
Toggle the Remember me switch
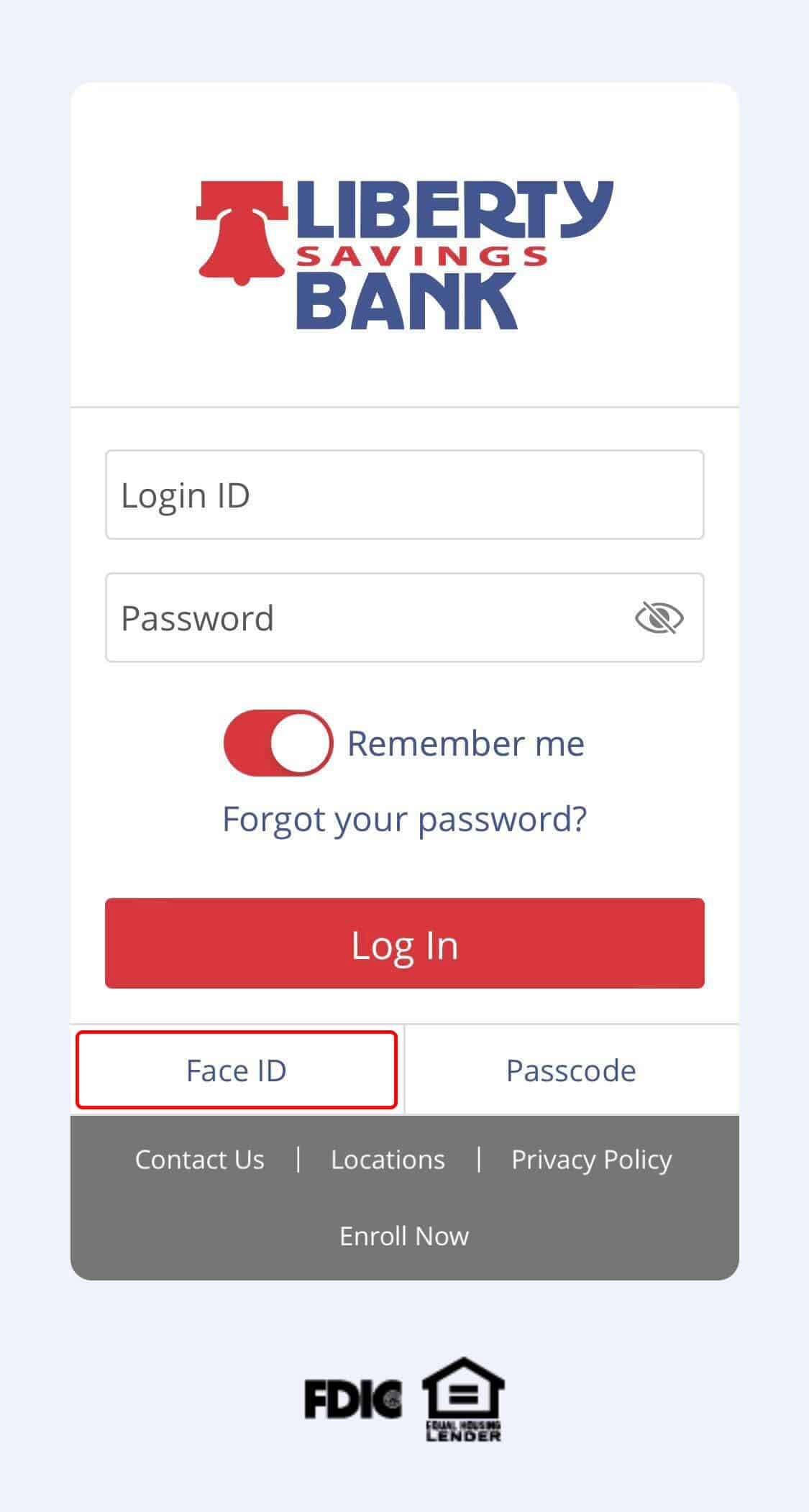click(278, 743)
